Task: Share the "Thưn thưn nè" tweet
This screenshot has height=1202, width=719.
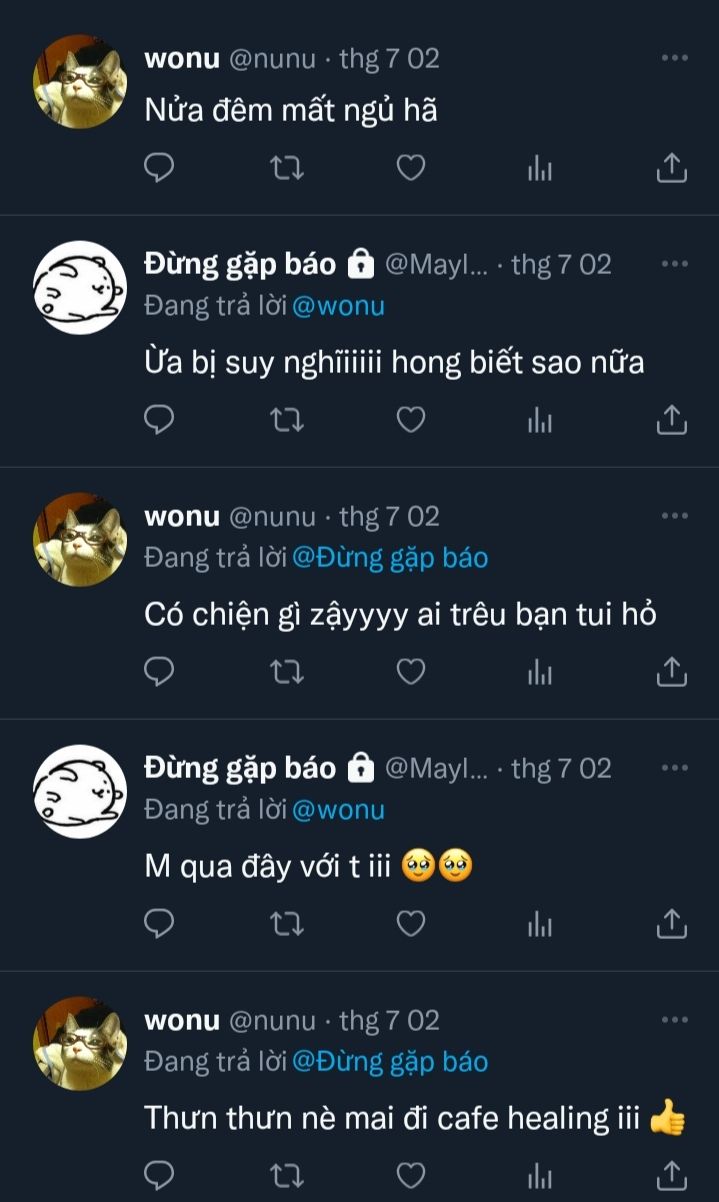Action: pos(672,1175)
